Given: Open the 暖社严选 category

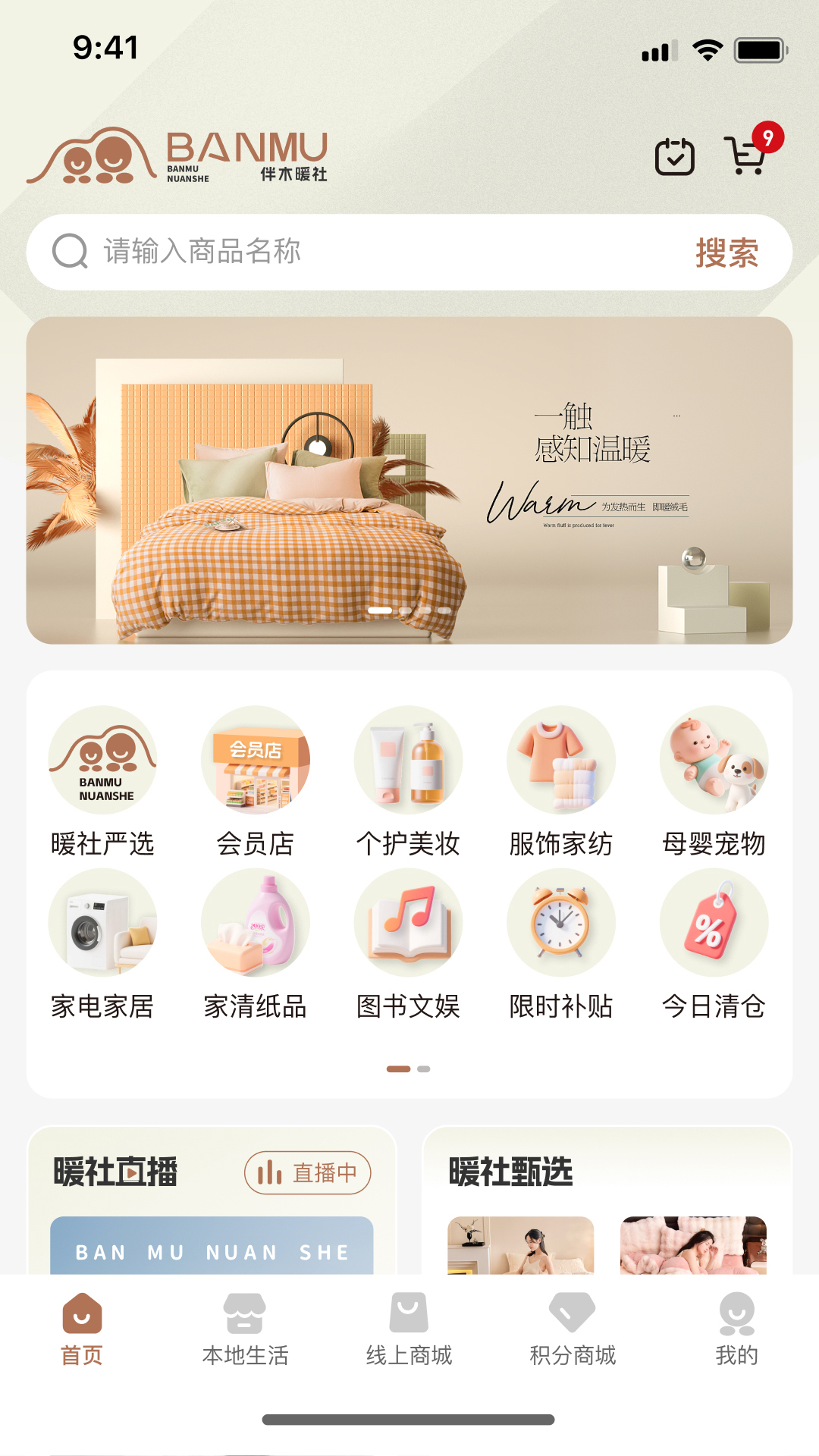Looking at the screenshot, I should point(103,782).
